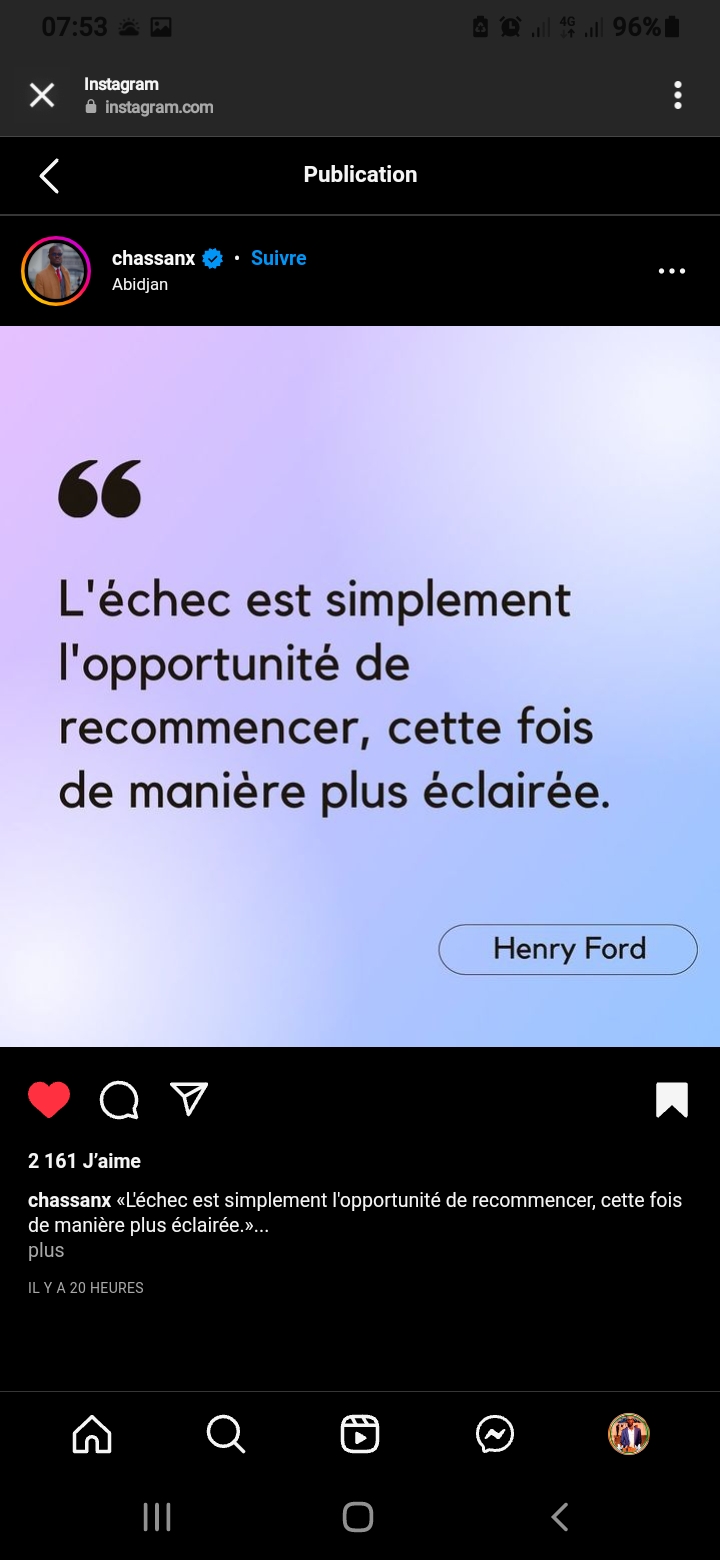The height and width of the screenshot is (1560, 720).
Task: Expand the caption with plus
Action: tap(46, 1250)
